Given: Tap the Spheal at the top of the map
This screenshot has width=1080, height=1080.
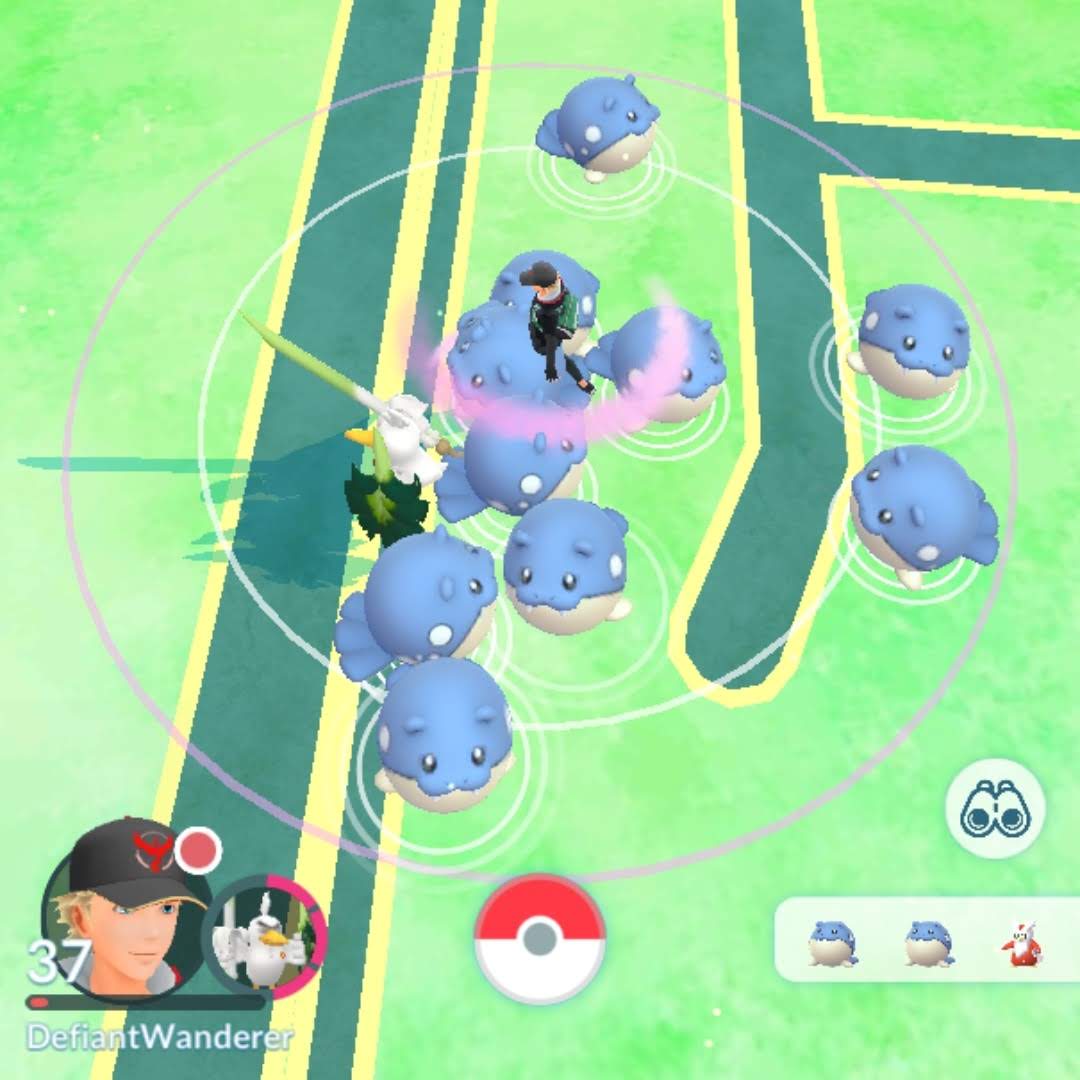Looking at the screenshot, I should pyautogui.click(x=600, y=127).
